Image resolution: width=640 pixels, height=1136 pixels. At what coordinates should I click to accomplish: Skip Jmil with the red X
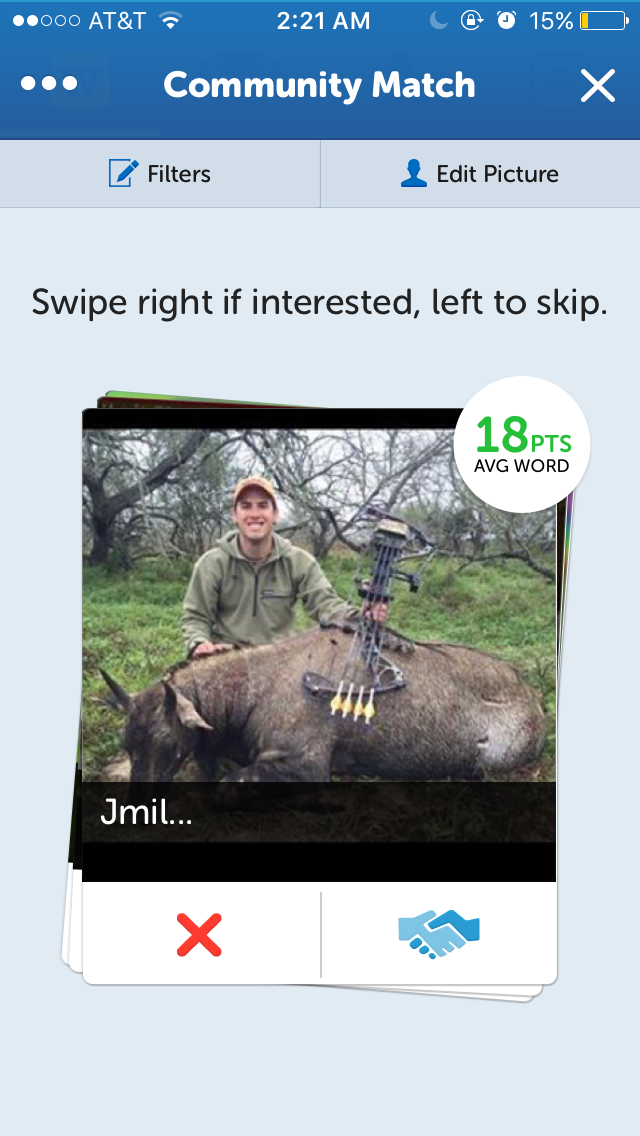(x=200, y=936)
